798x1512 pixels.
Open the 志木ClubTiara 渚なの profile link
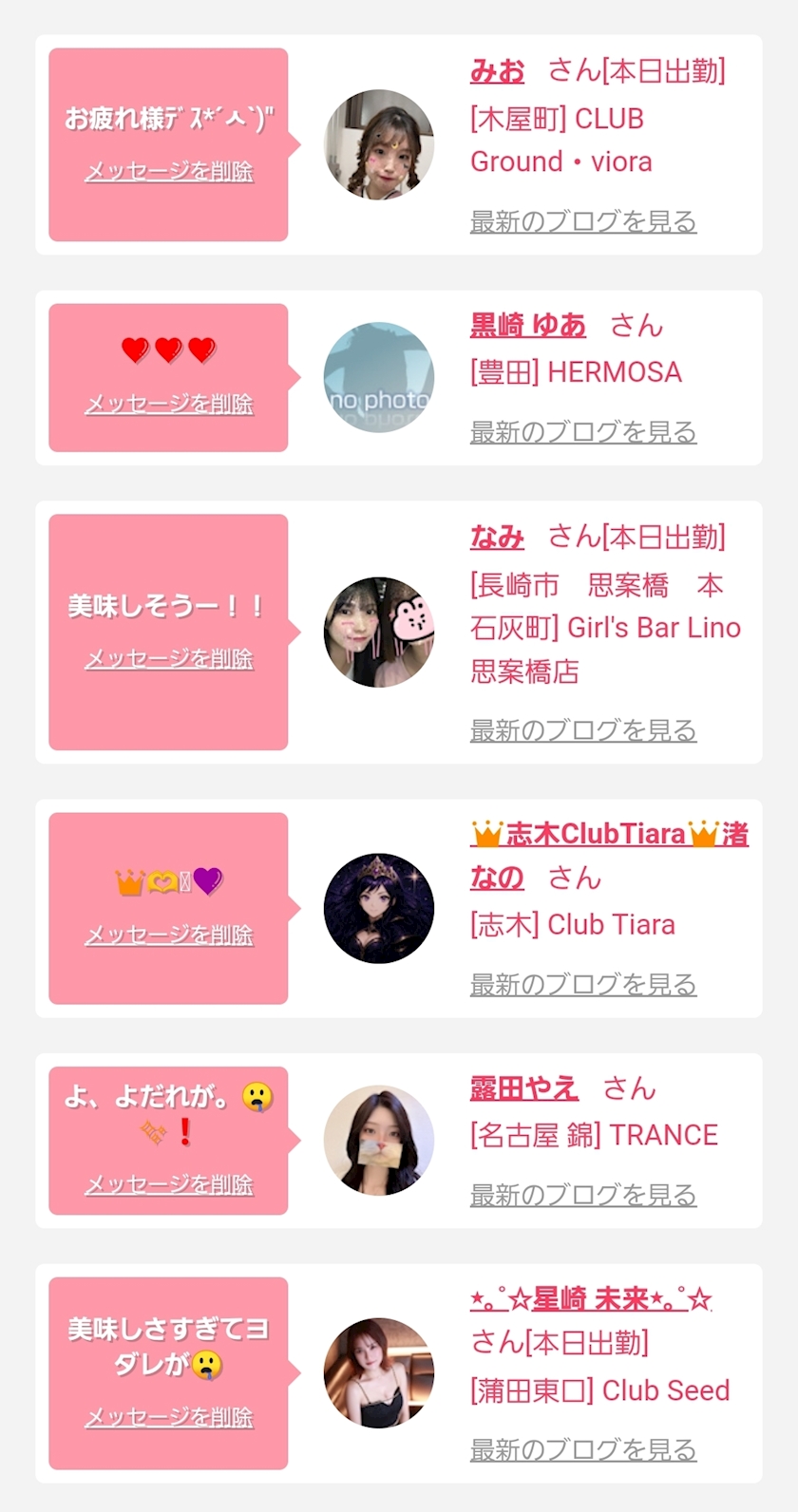[608, 835]
